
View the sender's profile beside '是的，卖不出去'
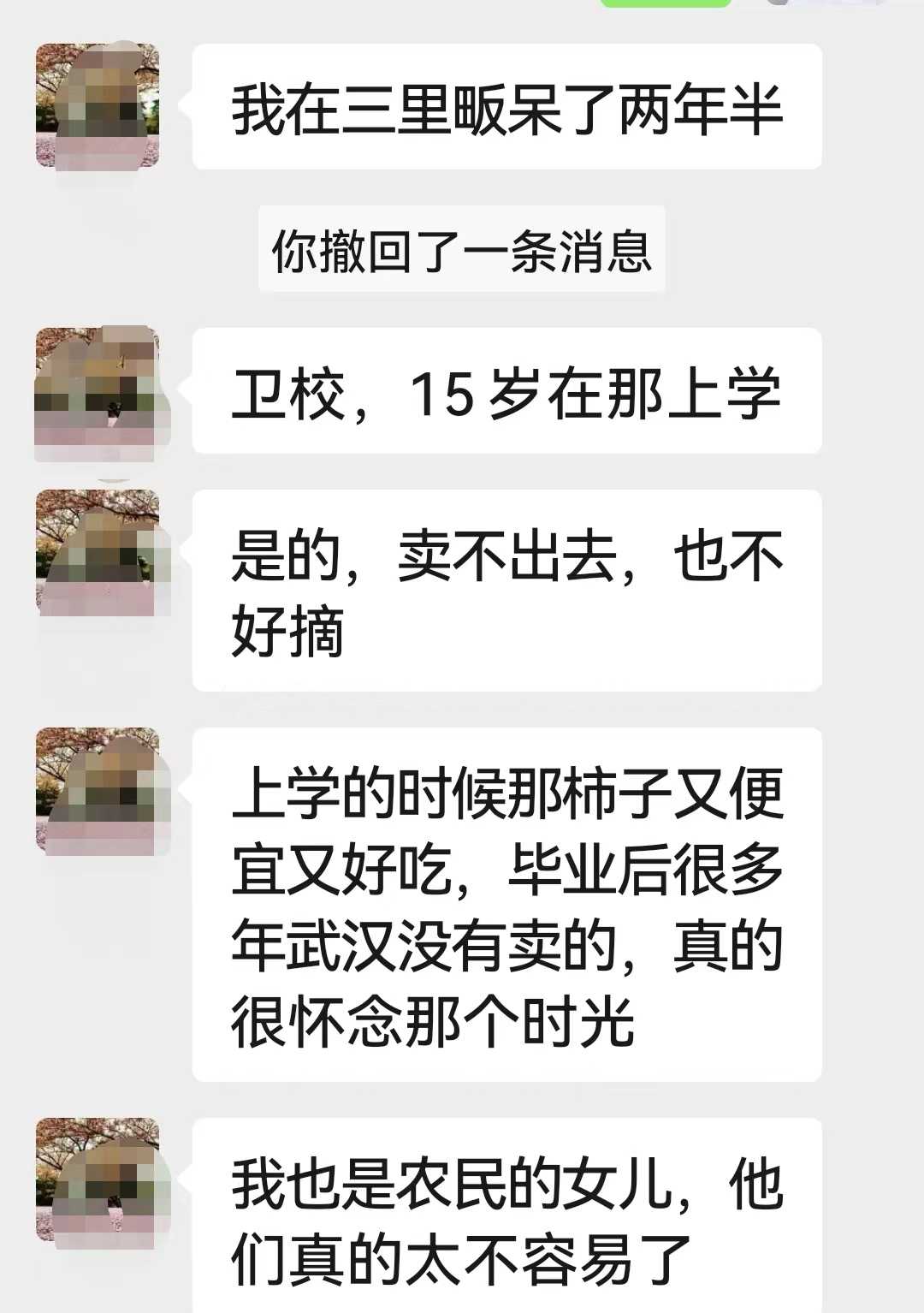(x=98, y=553)
